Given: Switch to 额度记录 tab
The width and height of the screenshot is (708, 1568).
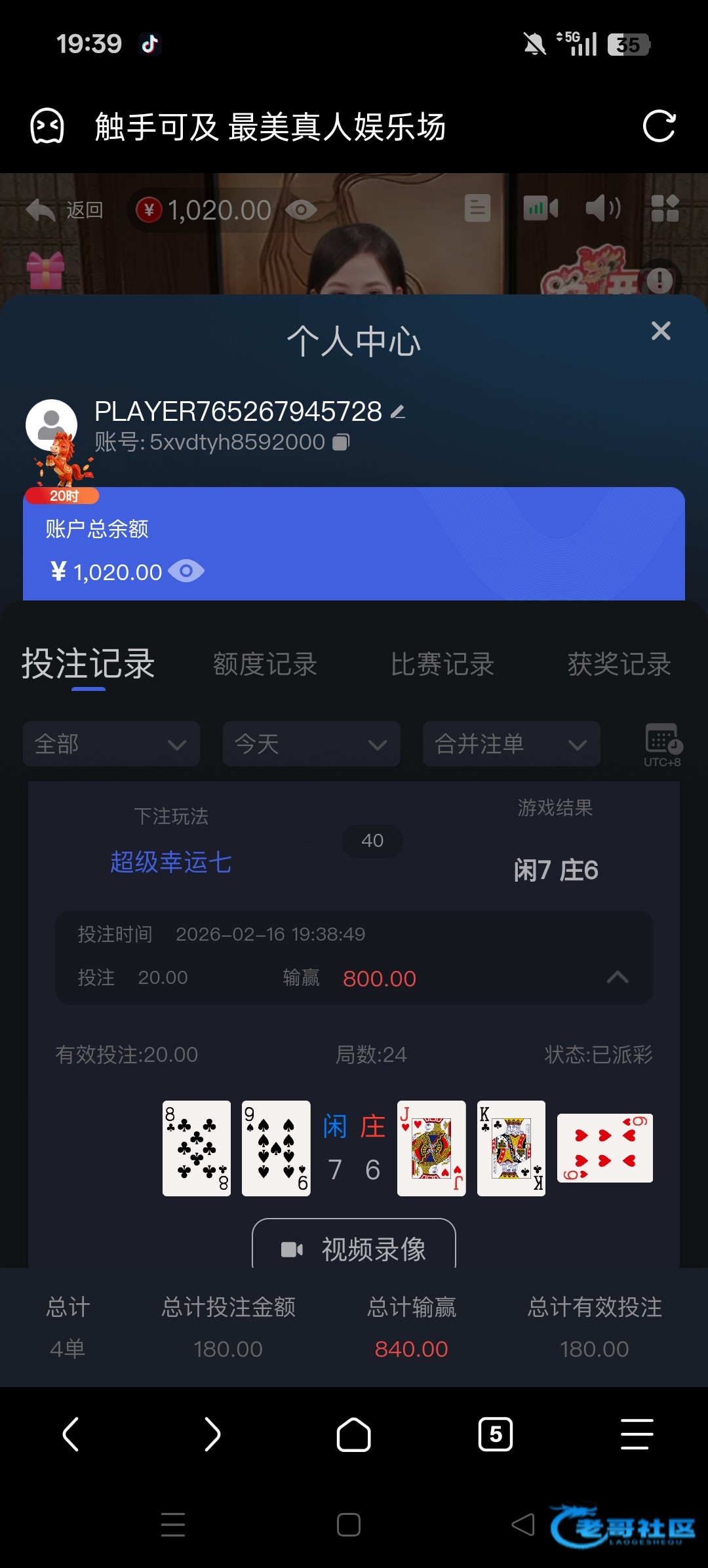Looking at the screenshot, I should 265,664.
